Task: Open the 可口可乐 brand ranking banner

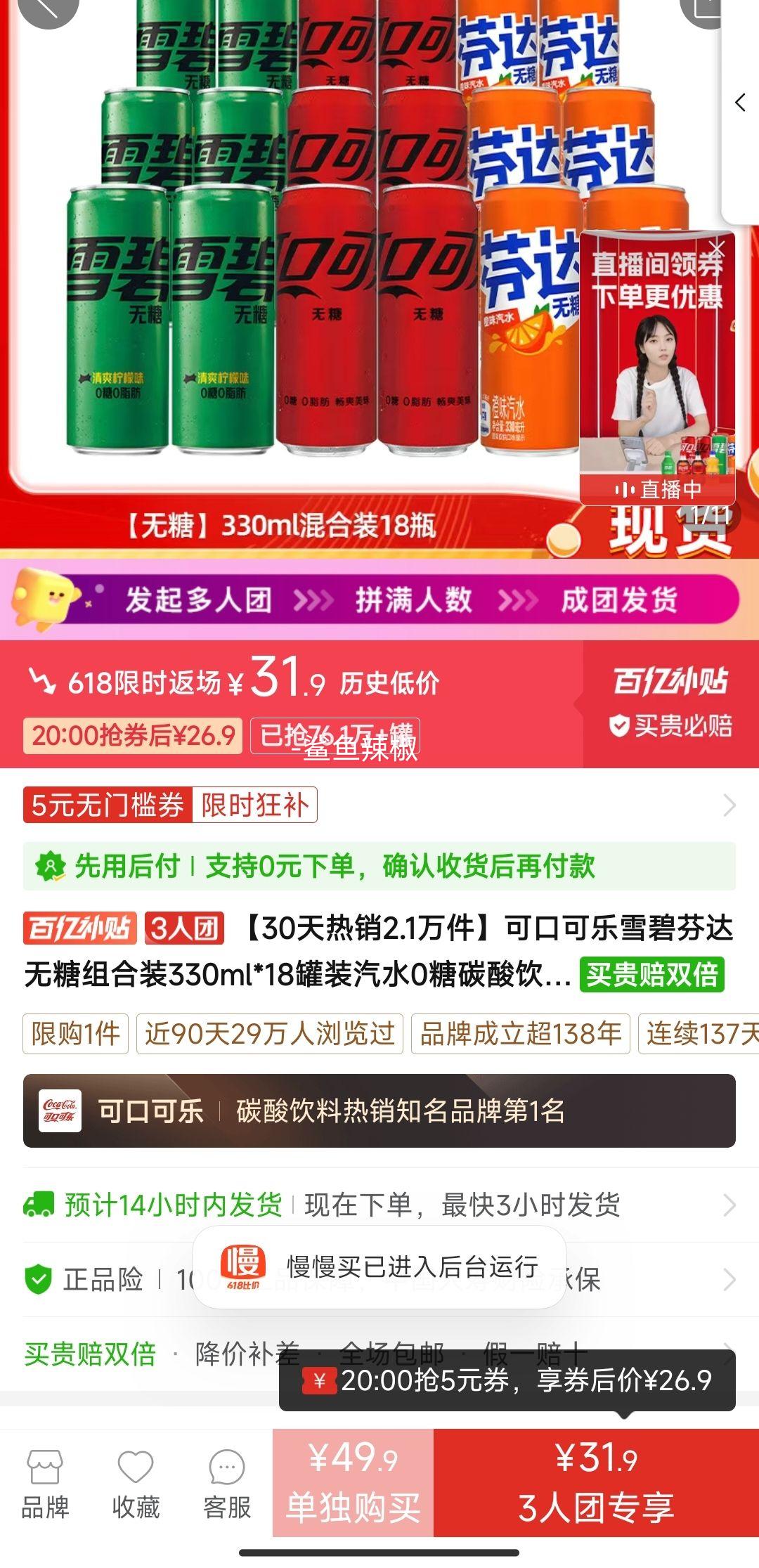Action: [379, 1111]
